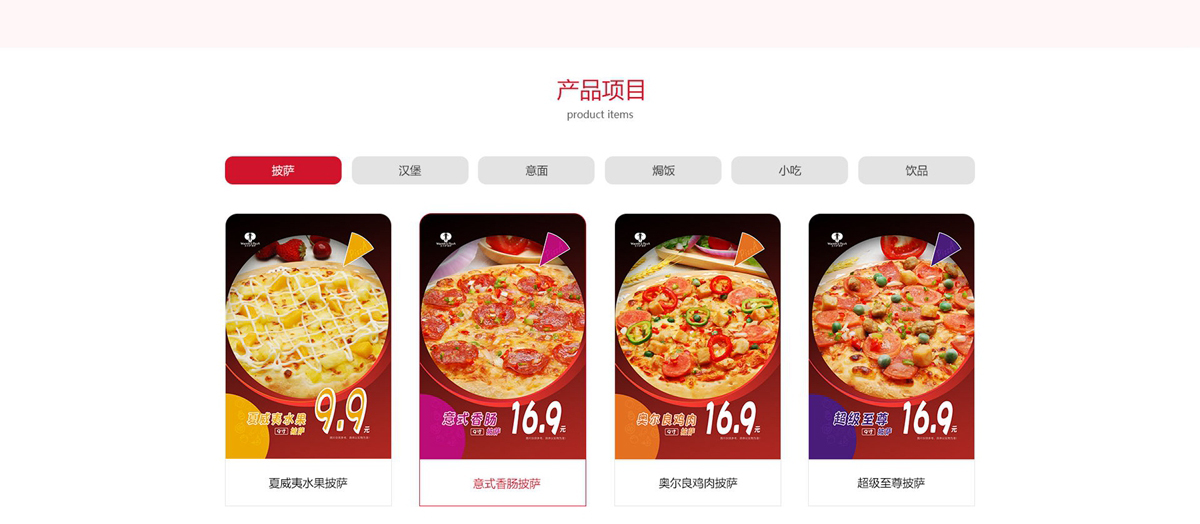Switch to the 小吃 category

coord(789,170)
